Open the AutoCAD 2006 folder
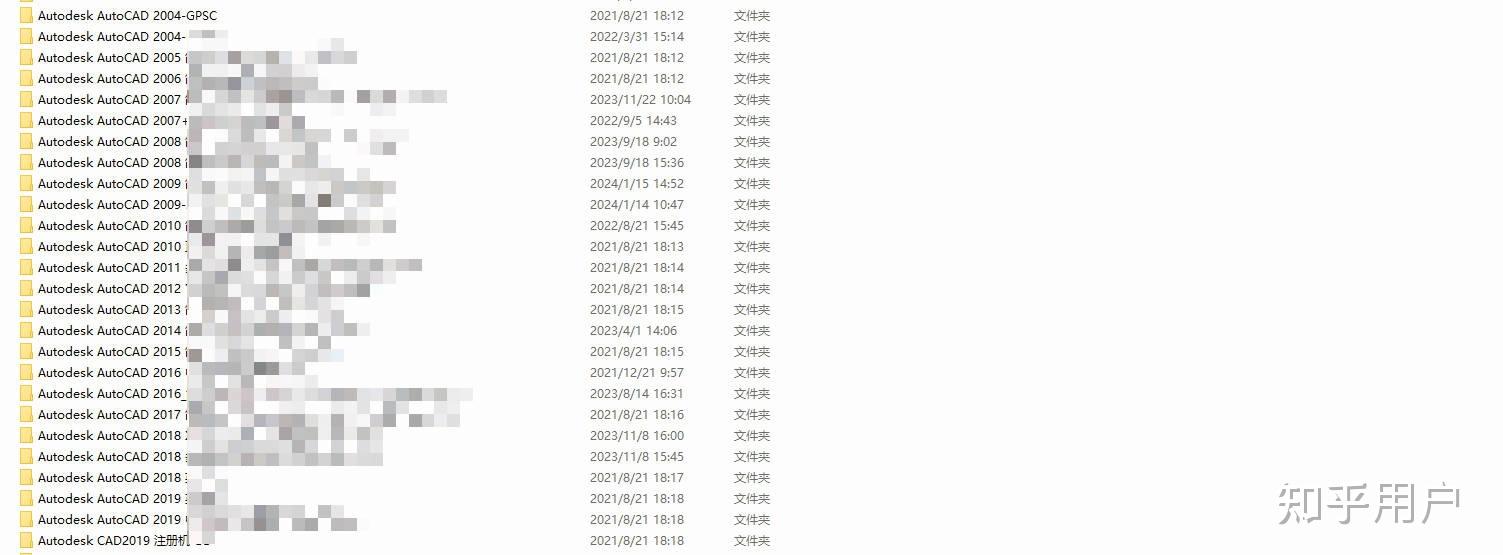 109,79
